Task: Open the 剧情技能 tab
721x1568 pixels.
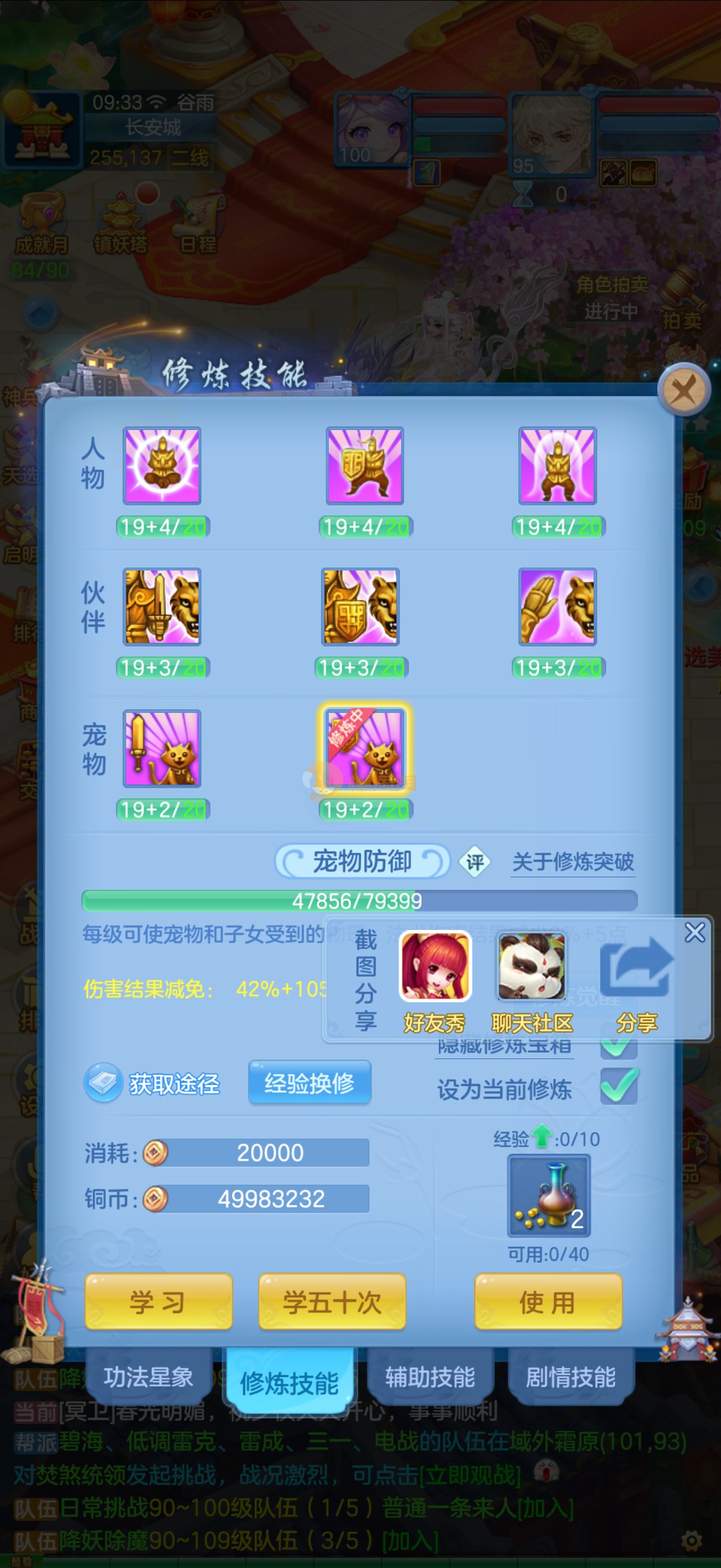Action: [x=570, y=1377]
